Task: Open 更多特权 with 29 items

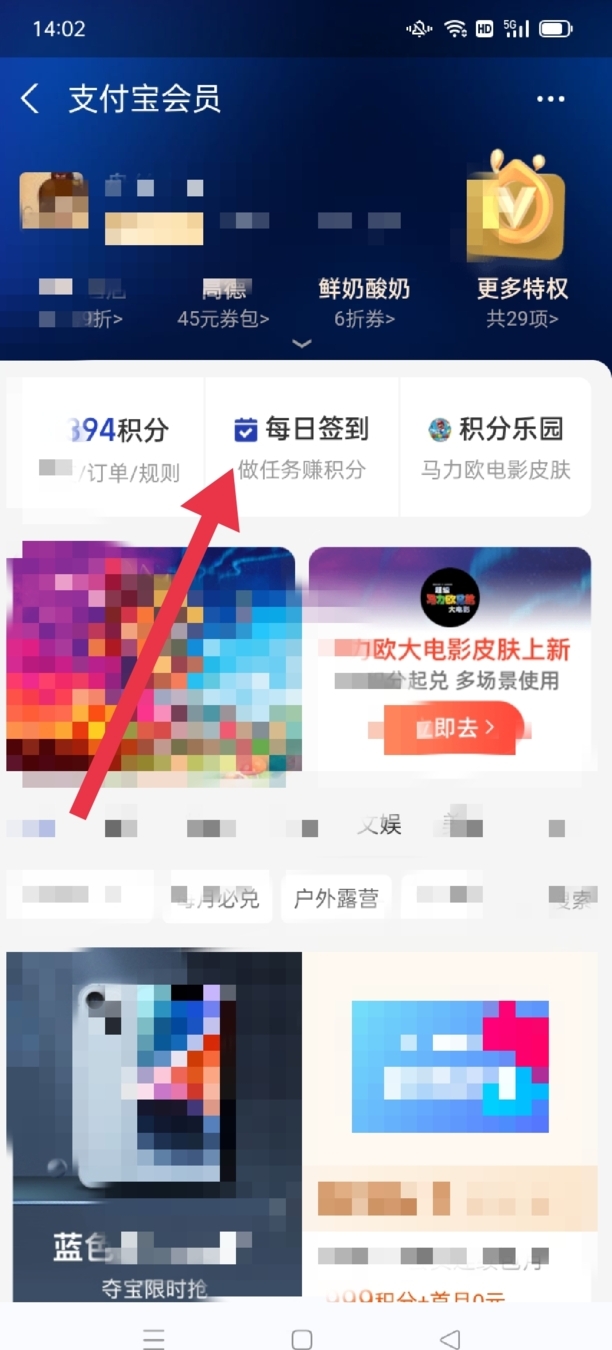Action: coord(522,302)
